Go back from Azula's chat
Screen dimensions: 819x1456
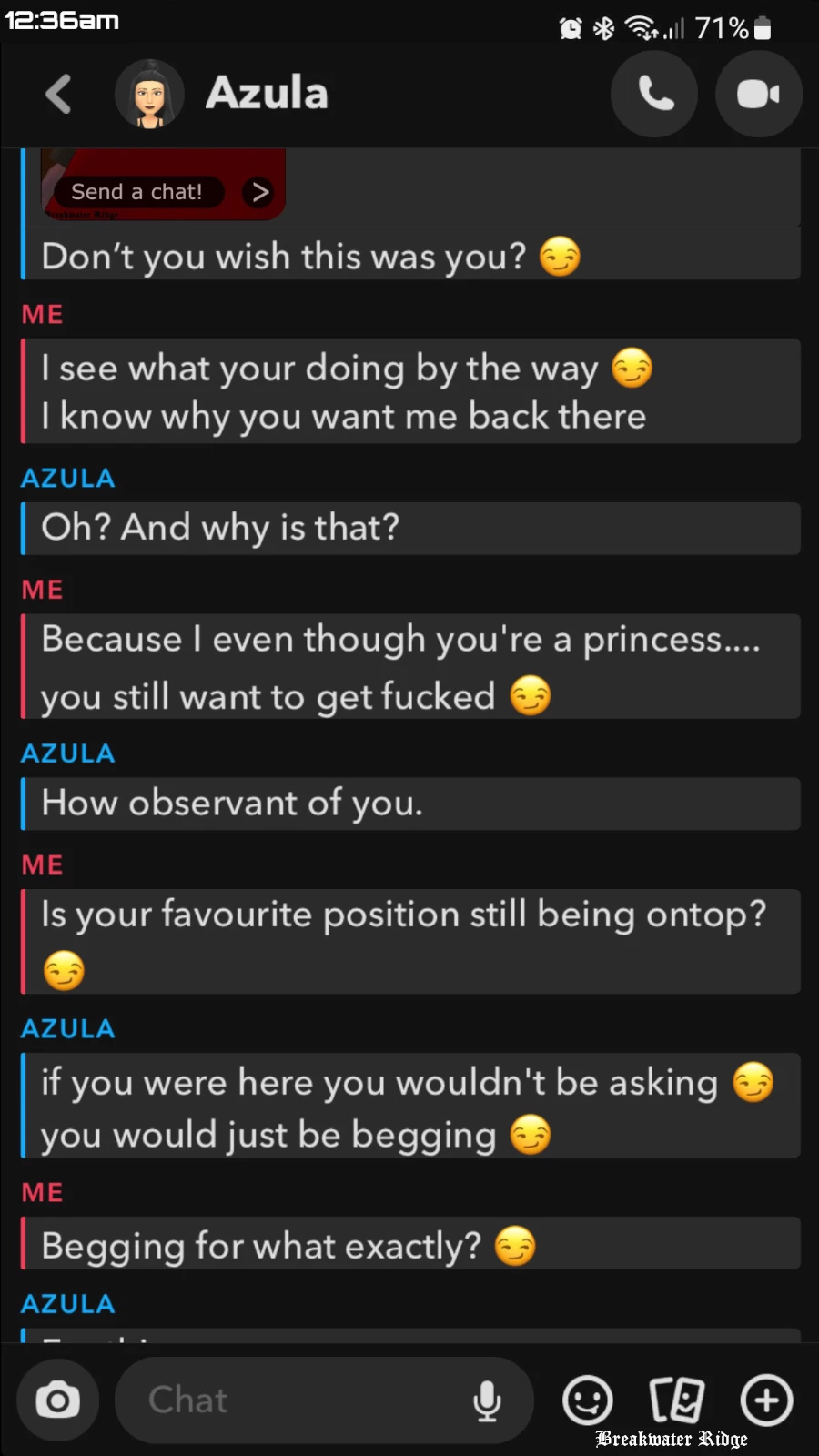[x=58, y=94]
